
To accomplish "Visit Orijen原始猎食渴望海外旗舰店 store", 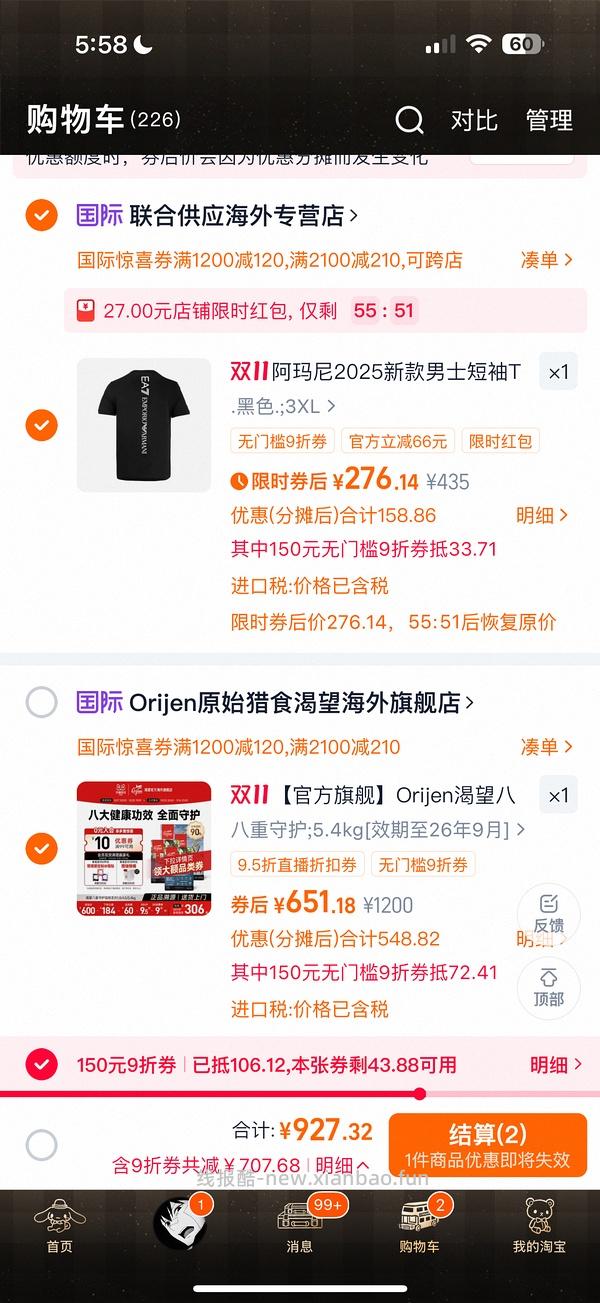I will (300, 703).
